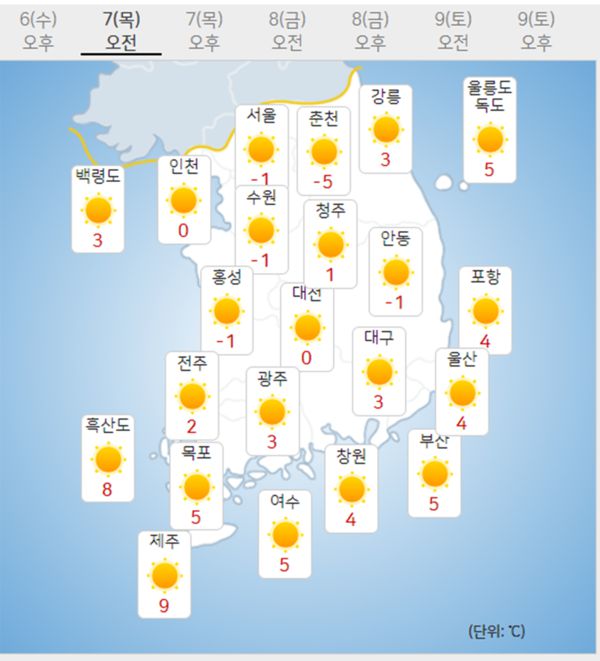Open the 제주 weather card

point(164,573)
